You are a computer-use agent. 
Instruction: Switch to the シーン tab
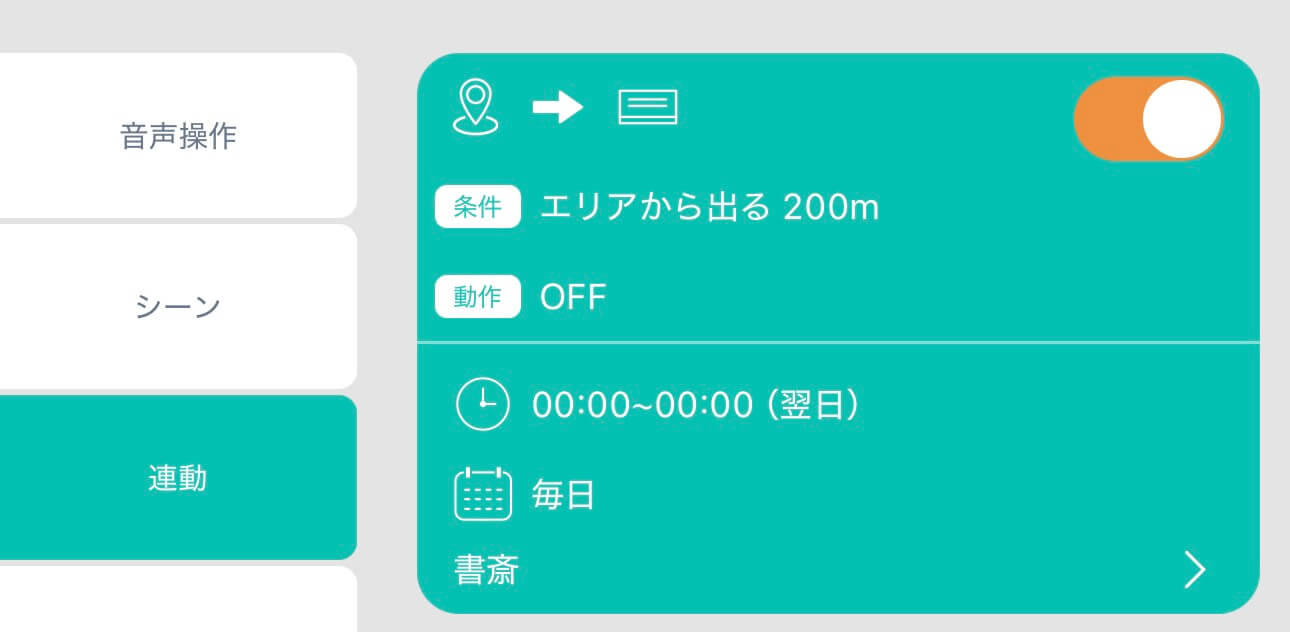178,307
